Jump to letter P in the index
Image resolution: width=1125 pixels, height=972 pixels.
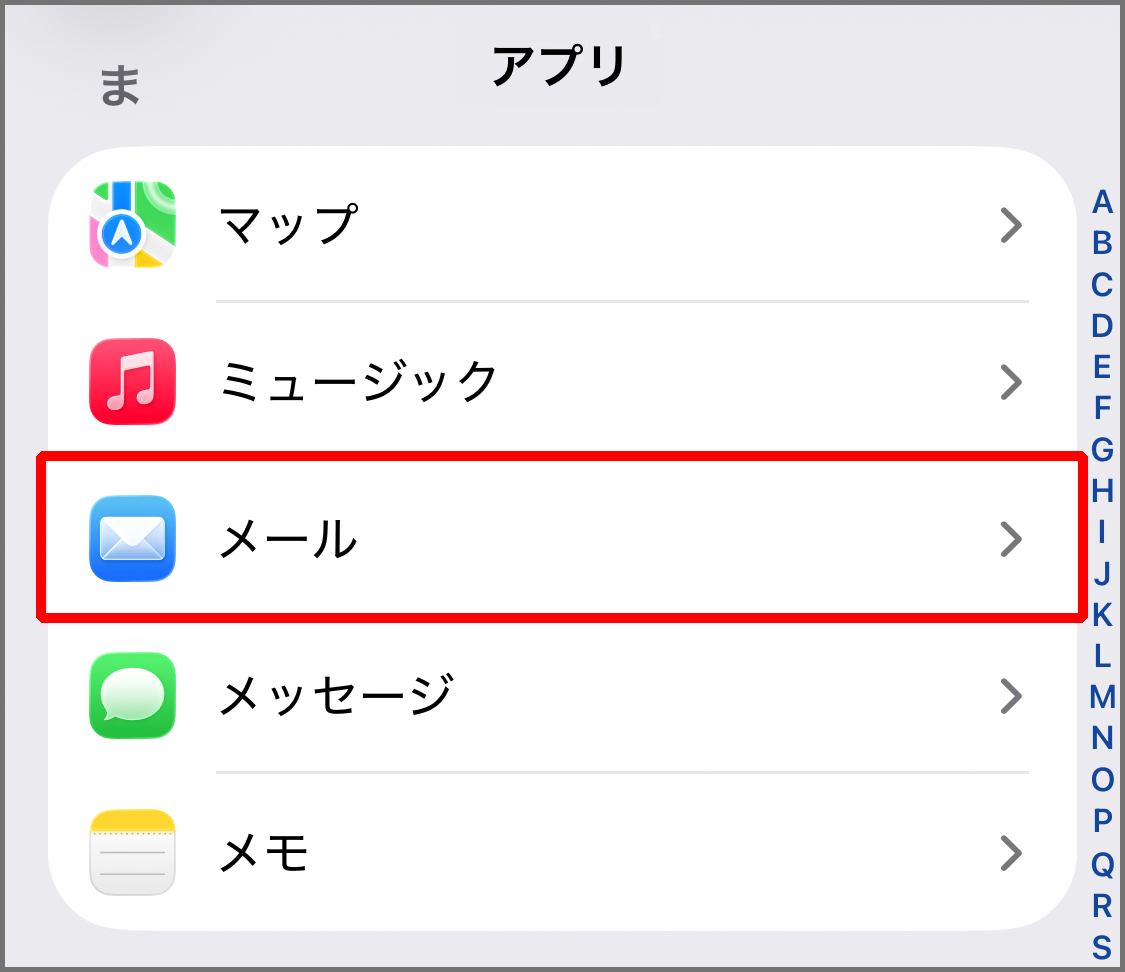(1102, 820)
